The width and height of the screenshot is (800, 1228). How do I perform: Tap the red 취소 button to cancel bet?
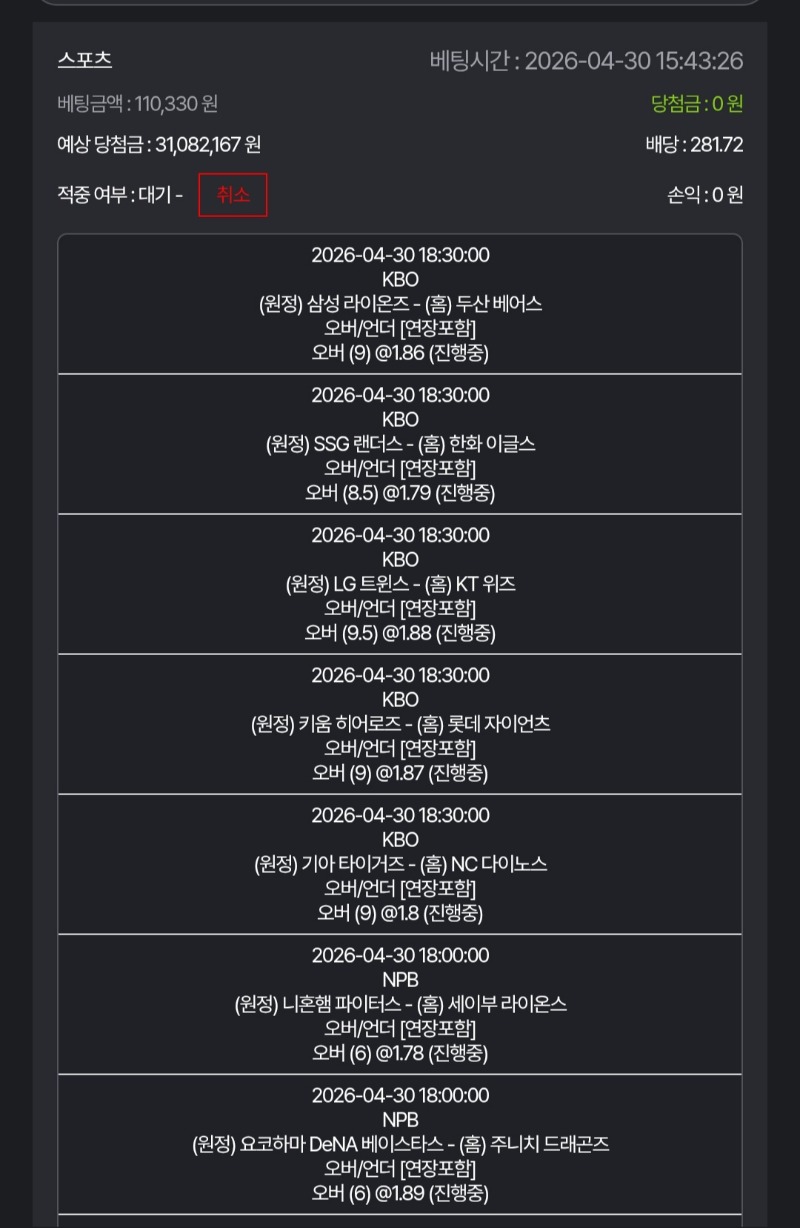[x=233, y=195]
